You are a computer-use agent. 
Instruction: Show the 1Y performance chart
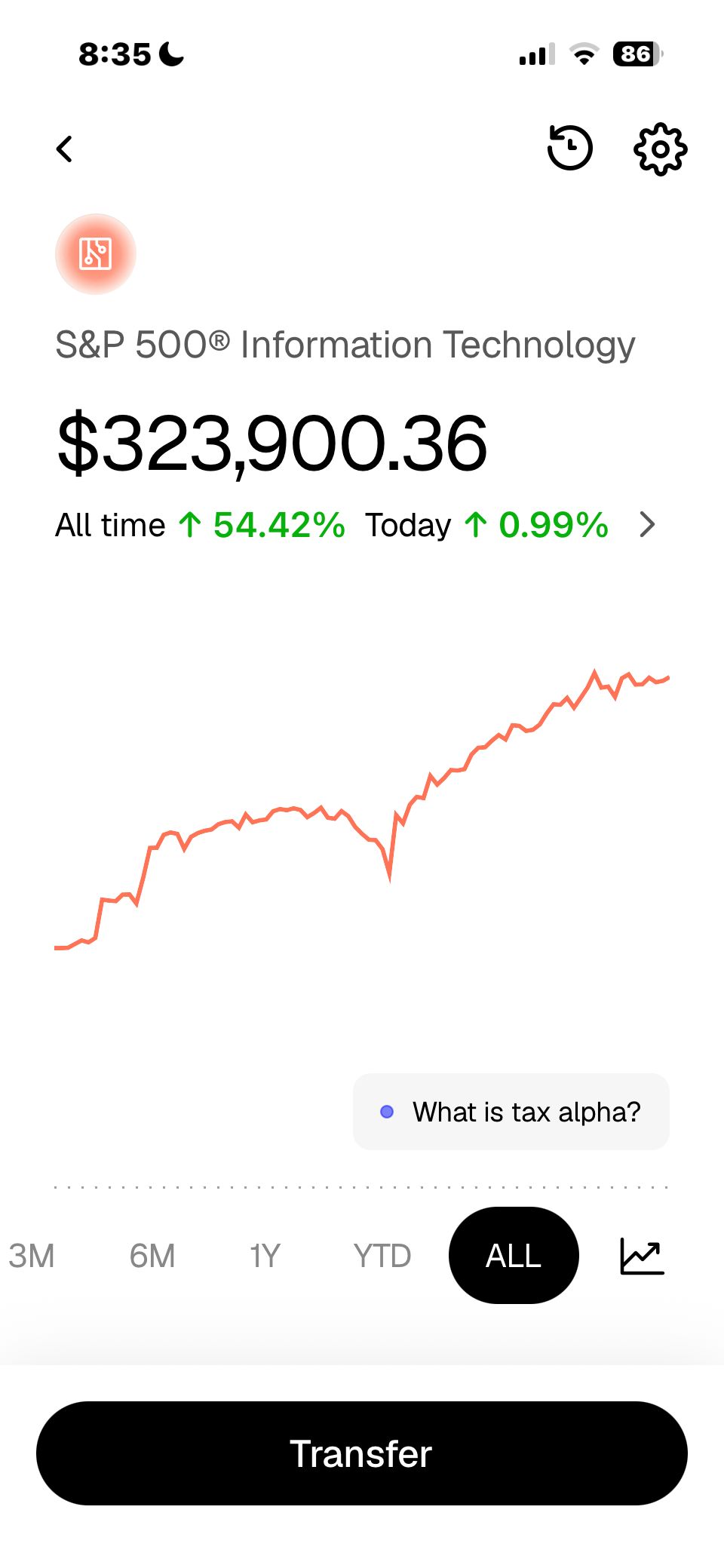[265, 1256]
